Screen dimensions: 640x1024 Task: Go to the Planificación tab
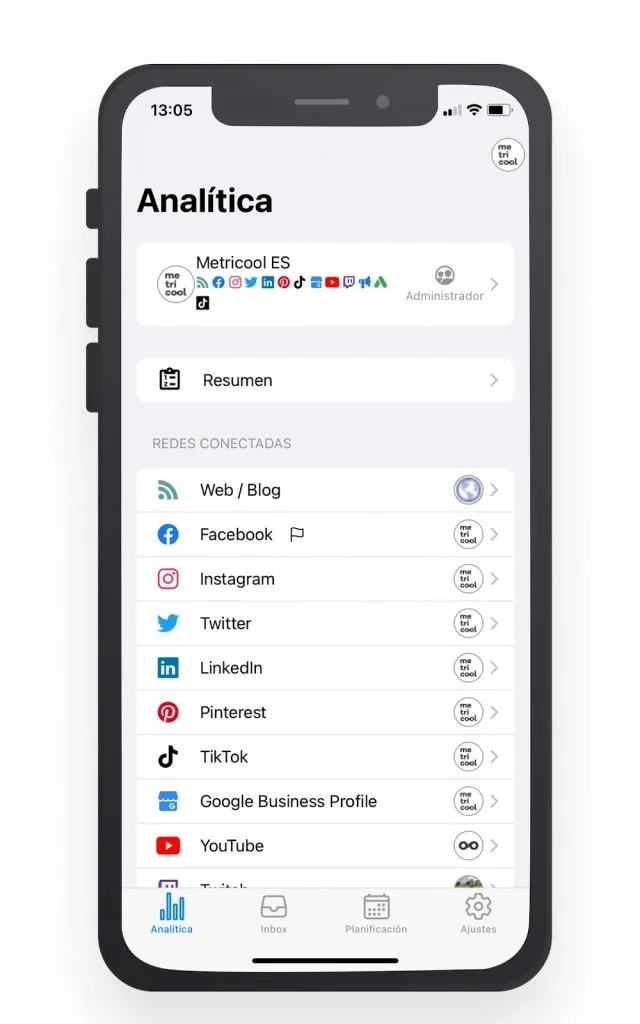tap(376, 913)
